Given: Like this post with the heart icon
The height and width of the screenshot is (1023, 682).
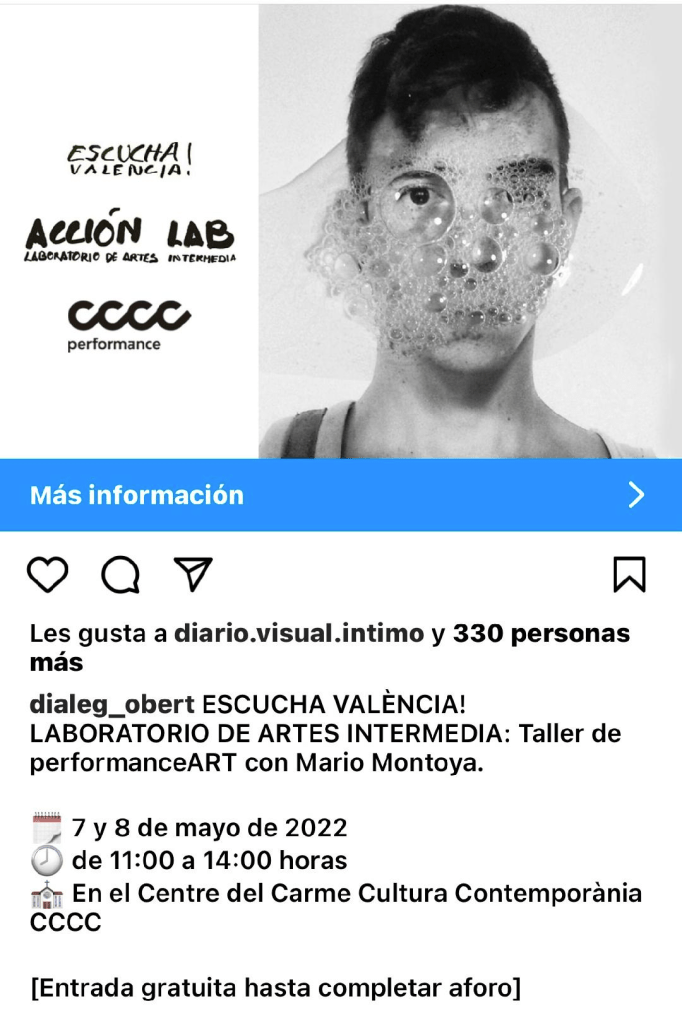Looking at the screenshot, I should pos(47,575).
